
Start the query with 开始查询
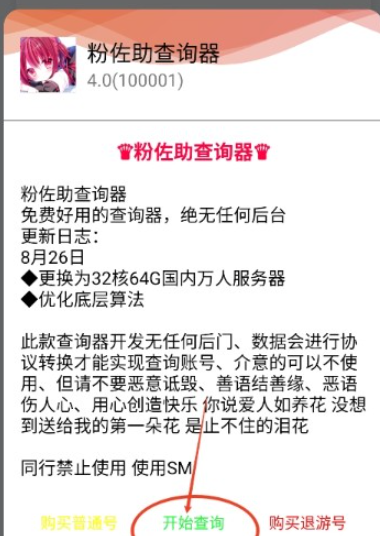194,522
